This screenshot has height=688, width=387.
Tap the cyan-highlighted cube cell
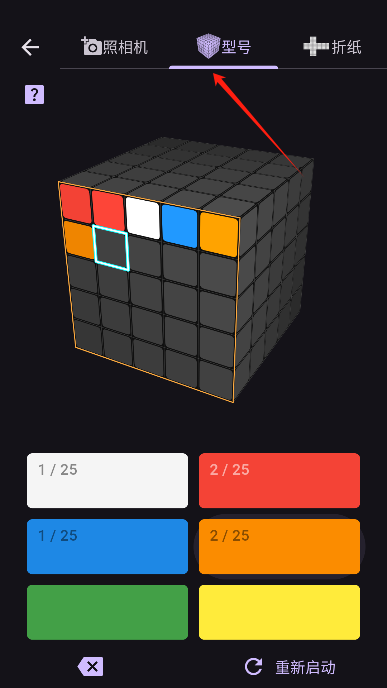point(111,248)
